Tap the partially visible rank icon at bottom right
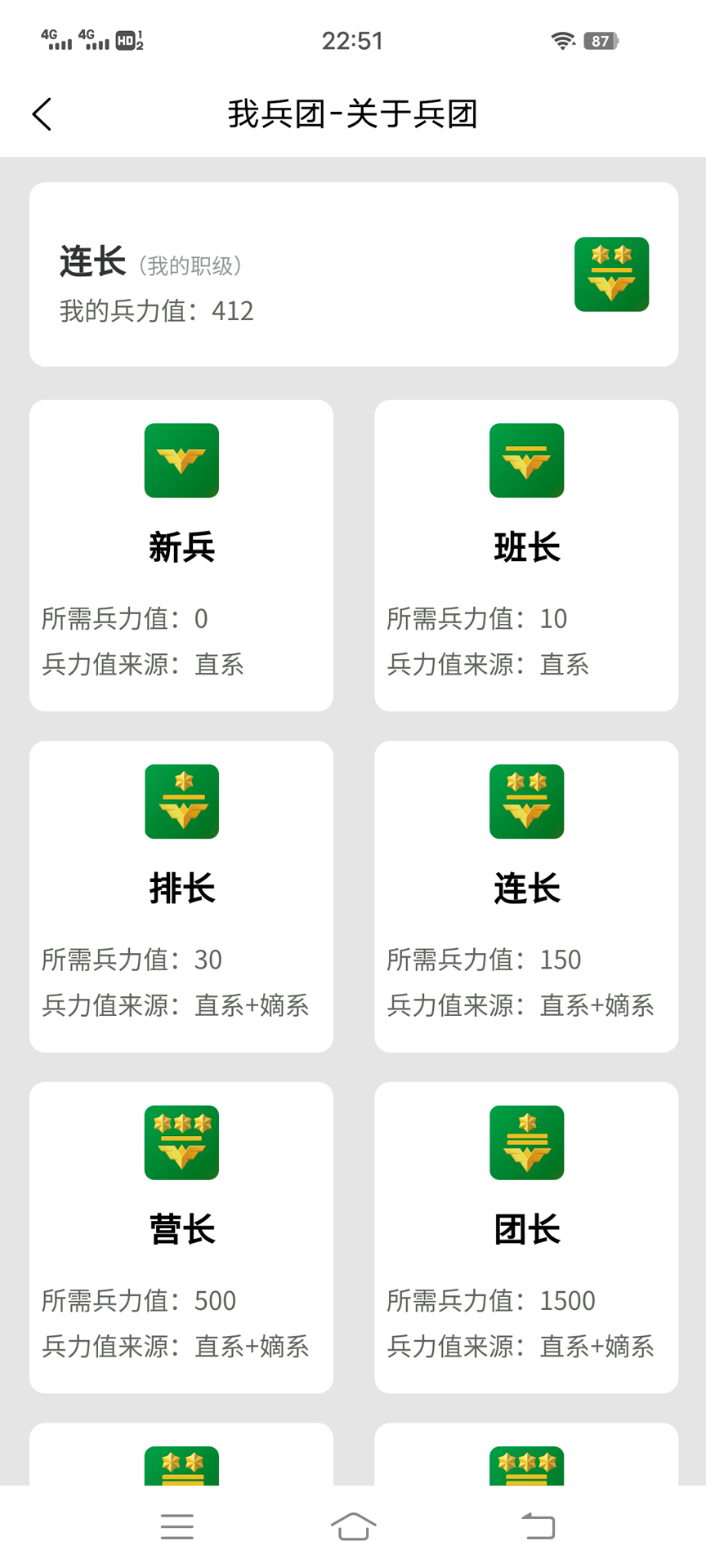Image resolution: width=706 pixels, height=1568 pixels. pyautogui.click(x=525, y=1470)
